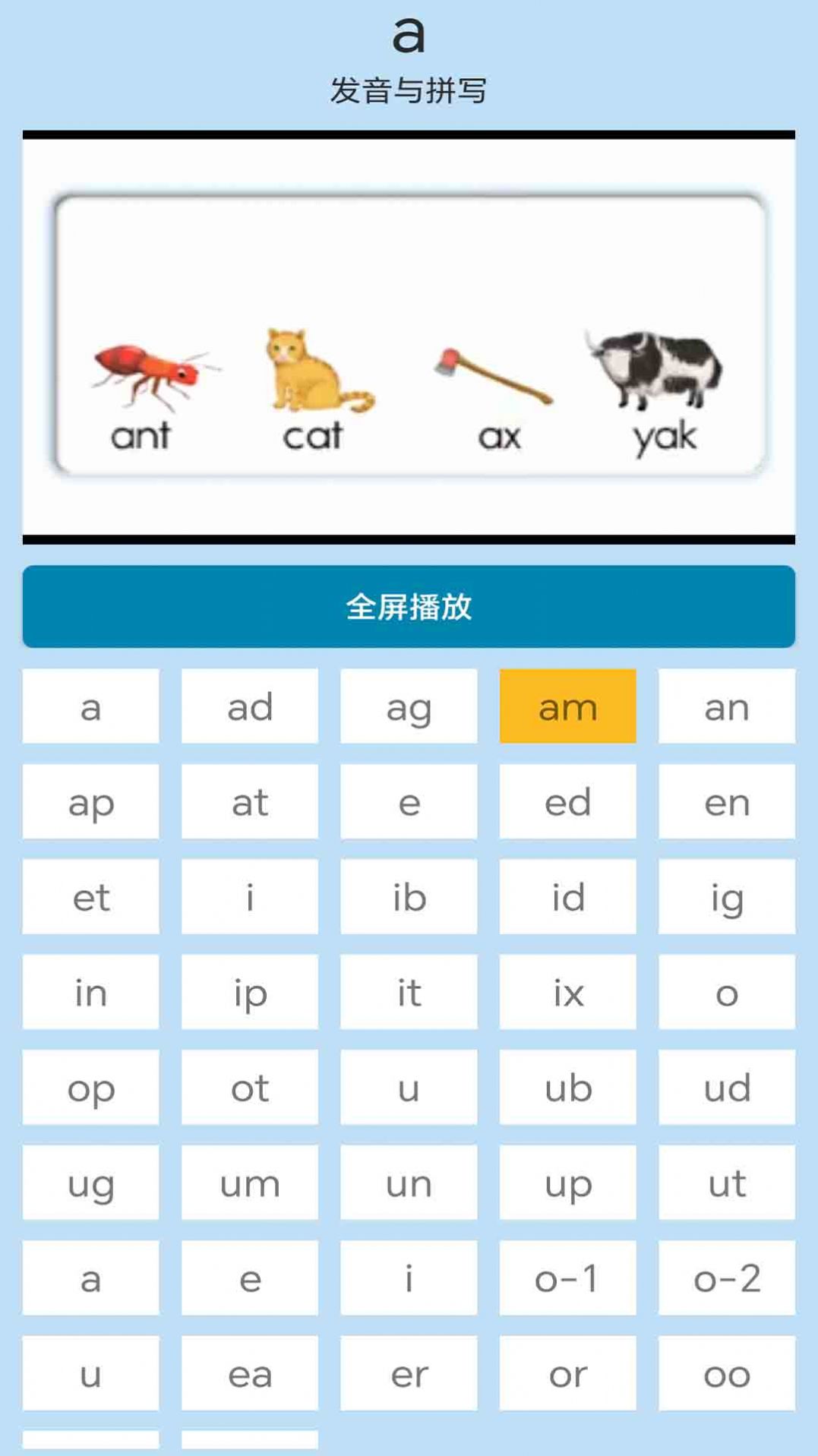This screenshot has width=818, height=1456.
Task: Open the 'o-2' phonics lesson
Action: point(726,1278)
